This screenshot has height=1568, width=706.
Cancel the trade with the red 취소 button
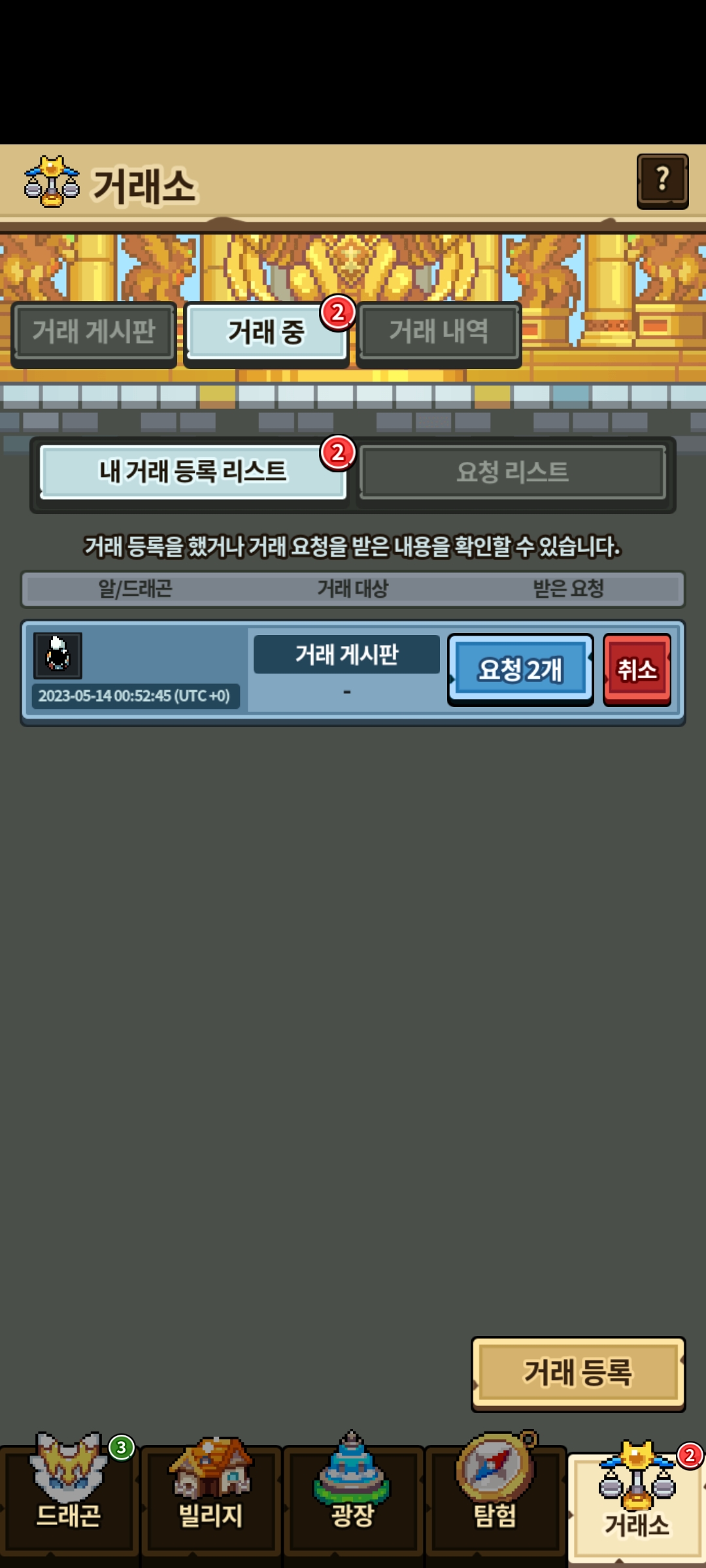pos(637,670)
